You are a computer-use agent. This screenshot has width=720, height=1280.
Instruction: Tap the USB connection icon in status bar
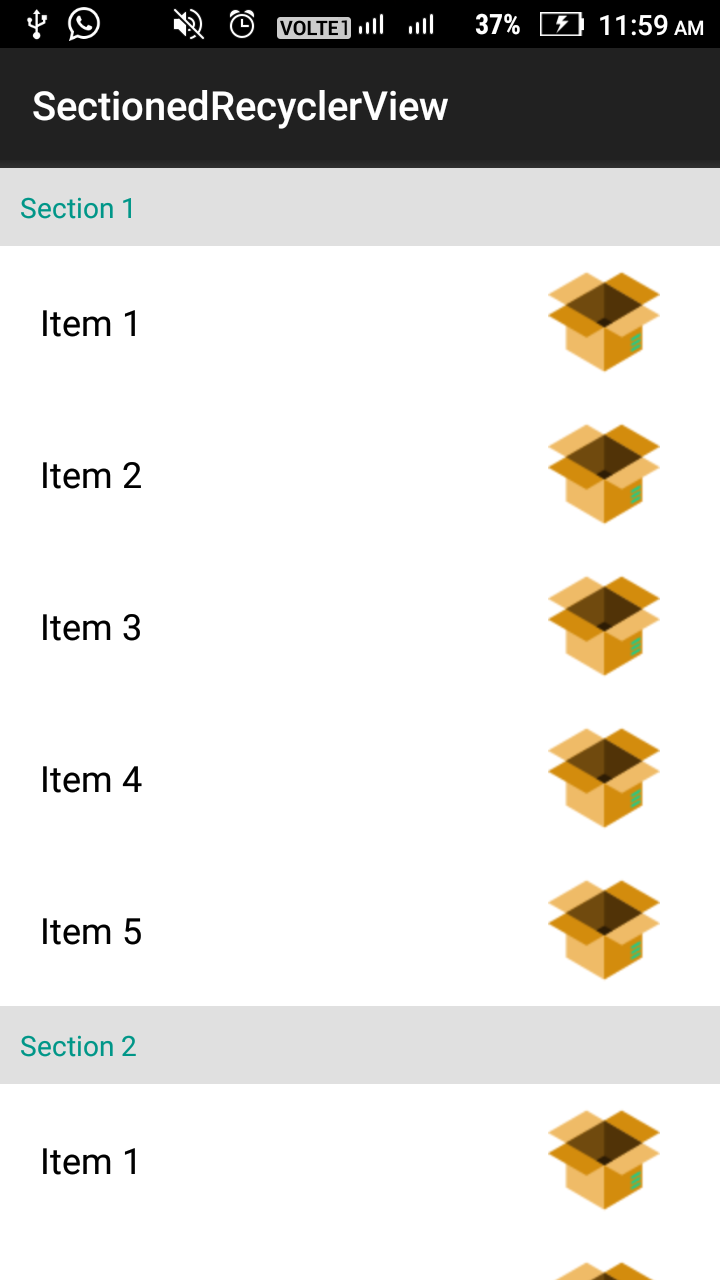(x=38, y=24)
